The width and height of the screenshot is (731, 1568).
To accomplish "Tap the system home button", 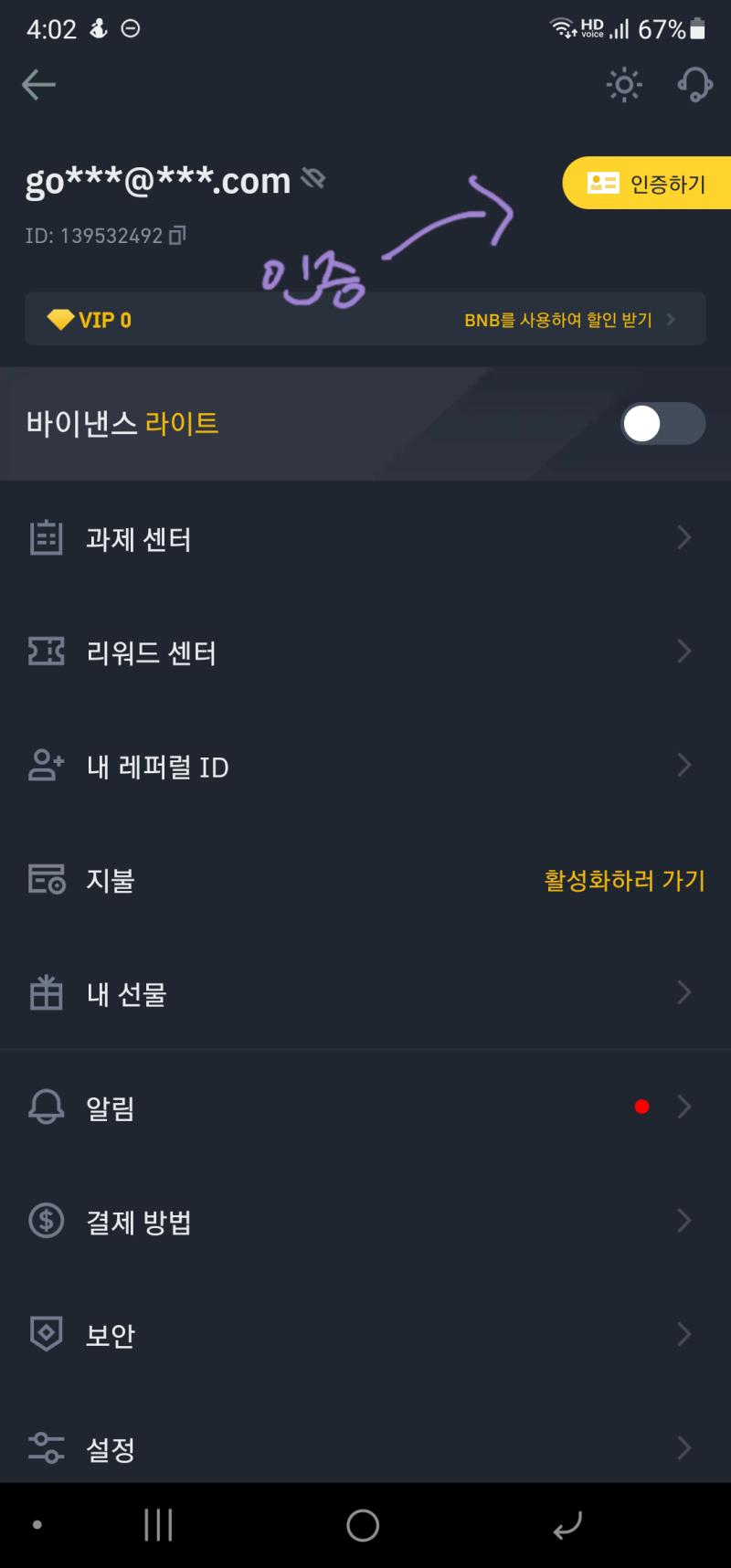I will coord(363,1525).
